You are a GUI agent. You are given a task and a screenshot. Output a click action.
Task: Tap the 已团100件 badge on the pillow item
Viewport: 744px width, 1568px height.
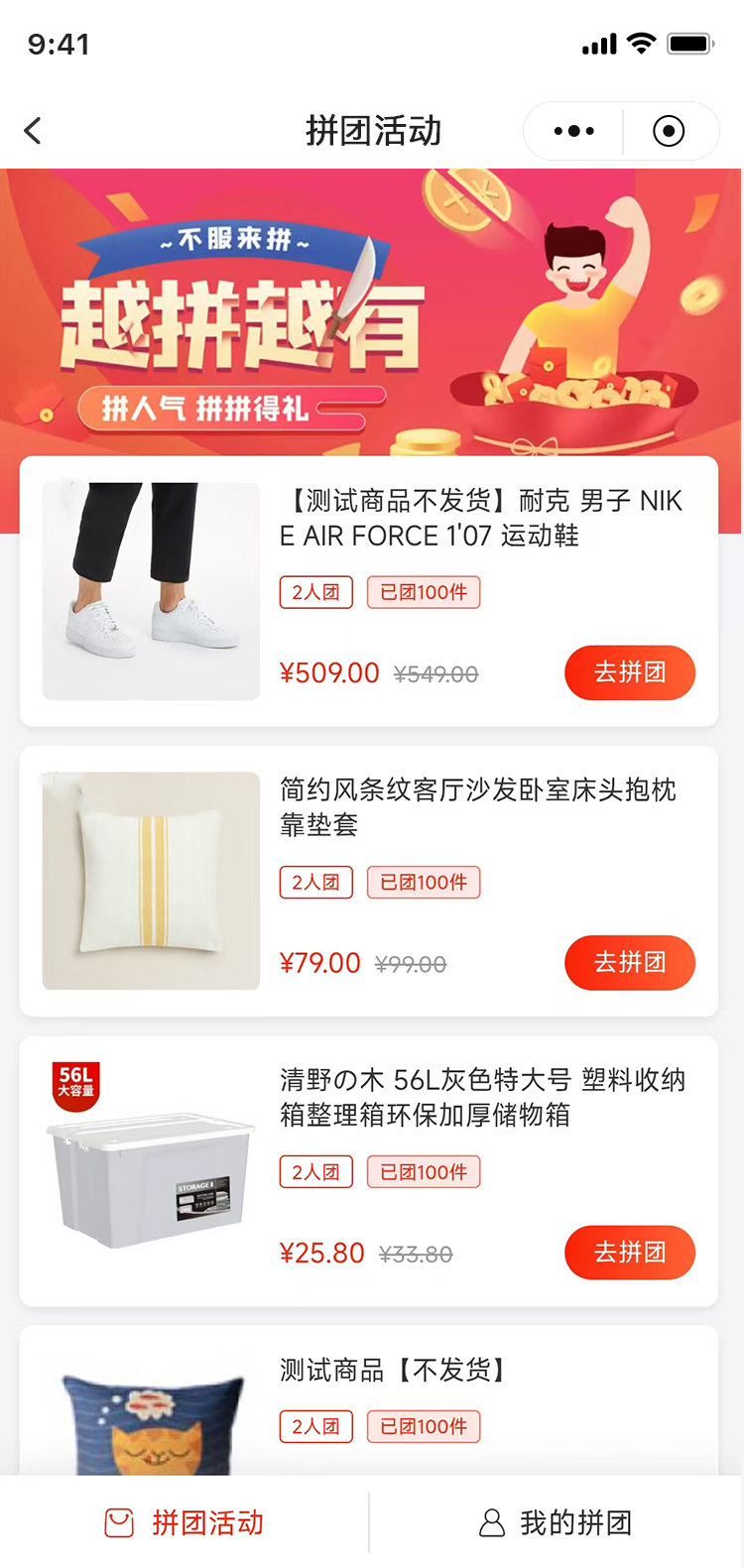424,882
